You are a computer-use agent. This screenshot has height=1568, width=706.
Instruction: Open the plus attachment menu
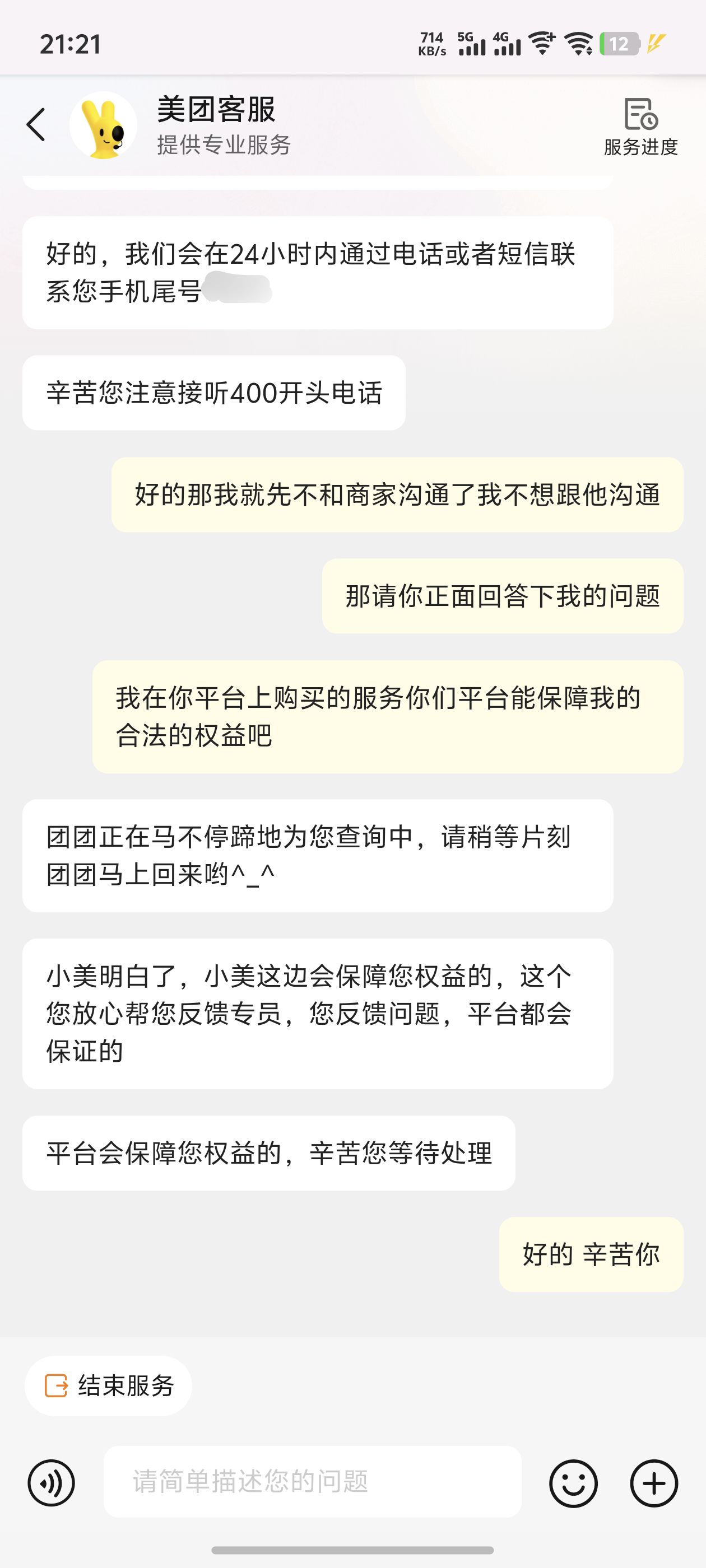pyautogui.click(x=654, y=1483)
